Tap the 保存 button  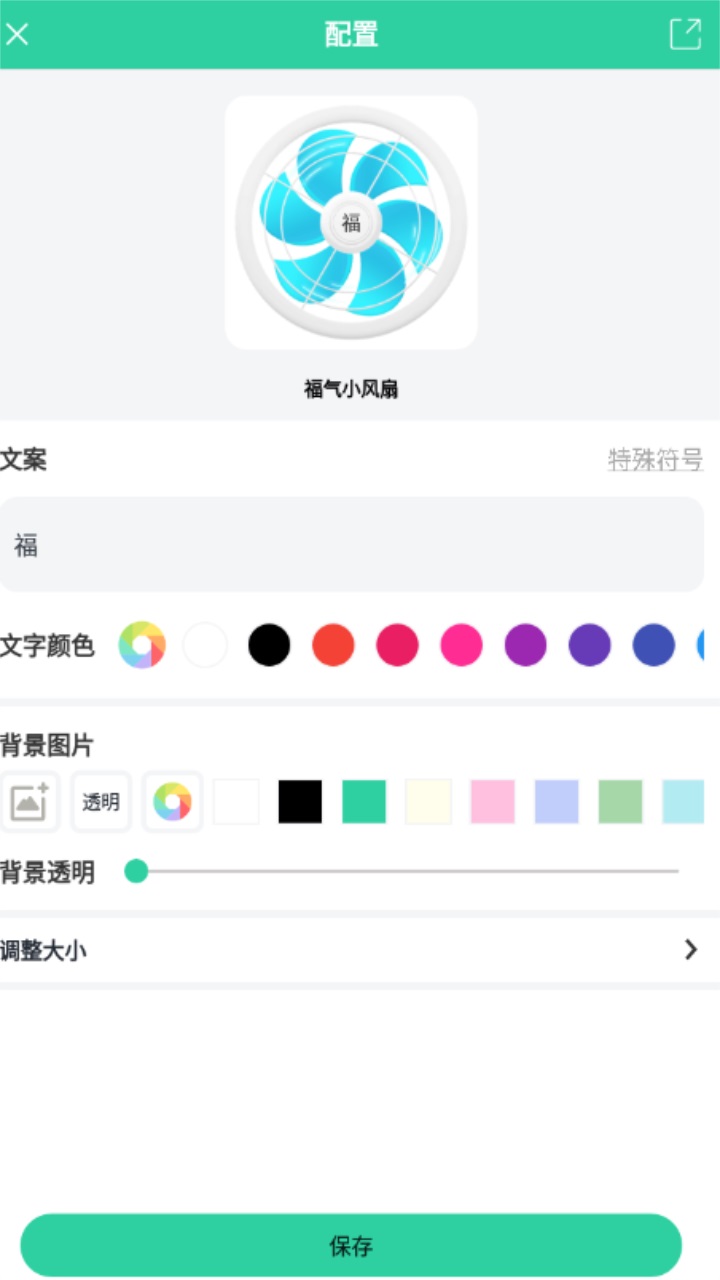point(351,1246)
